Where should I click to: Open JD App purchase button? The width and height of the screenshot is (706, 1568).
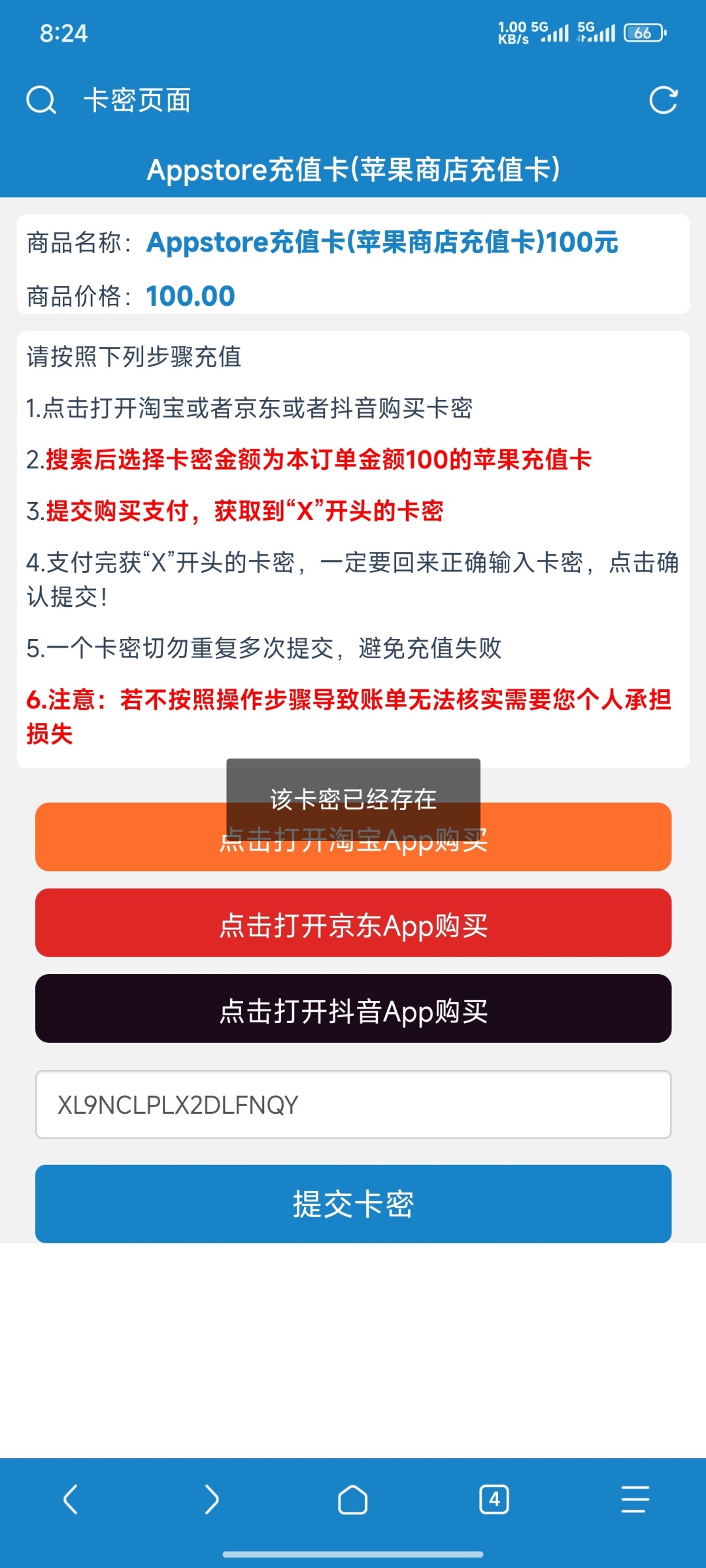(353, 923)
